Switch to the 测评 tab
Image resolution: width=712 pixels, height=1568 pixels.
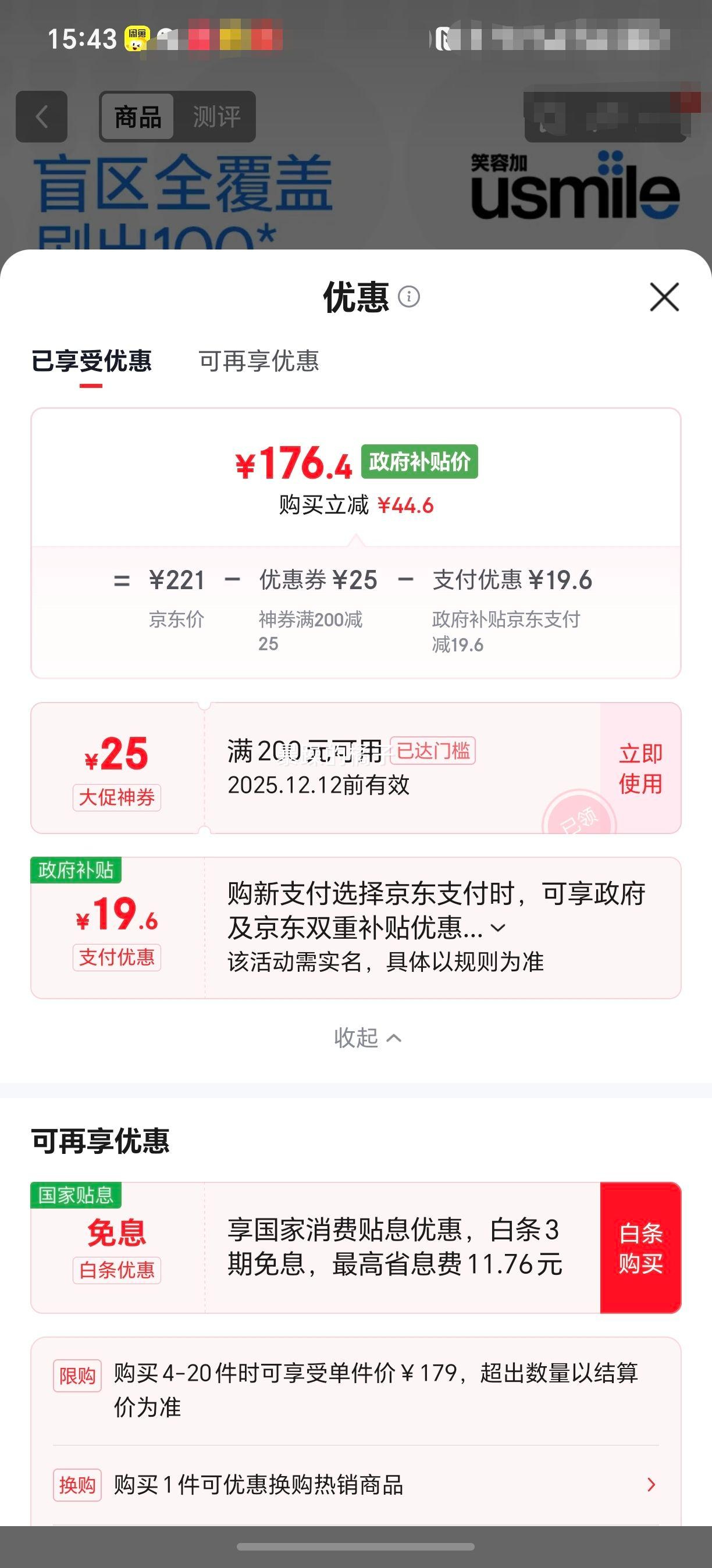click(x=217, y=116)
